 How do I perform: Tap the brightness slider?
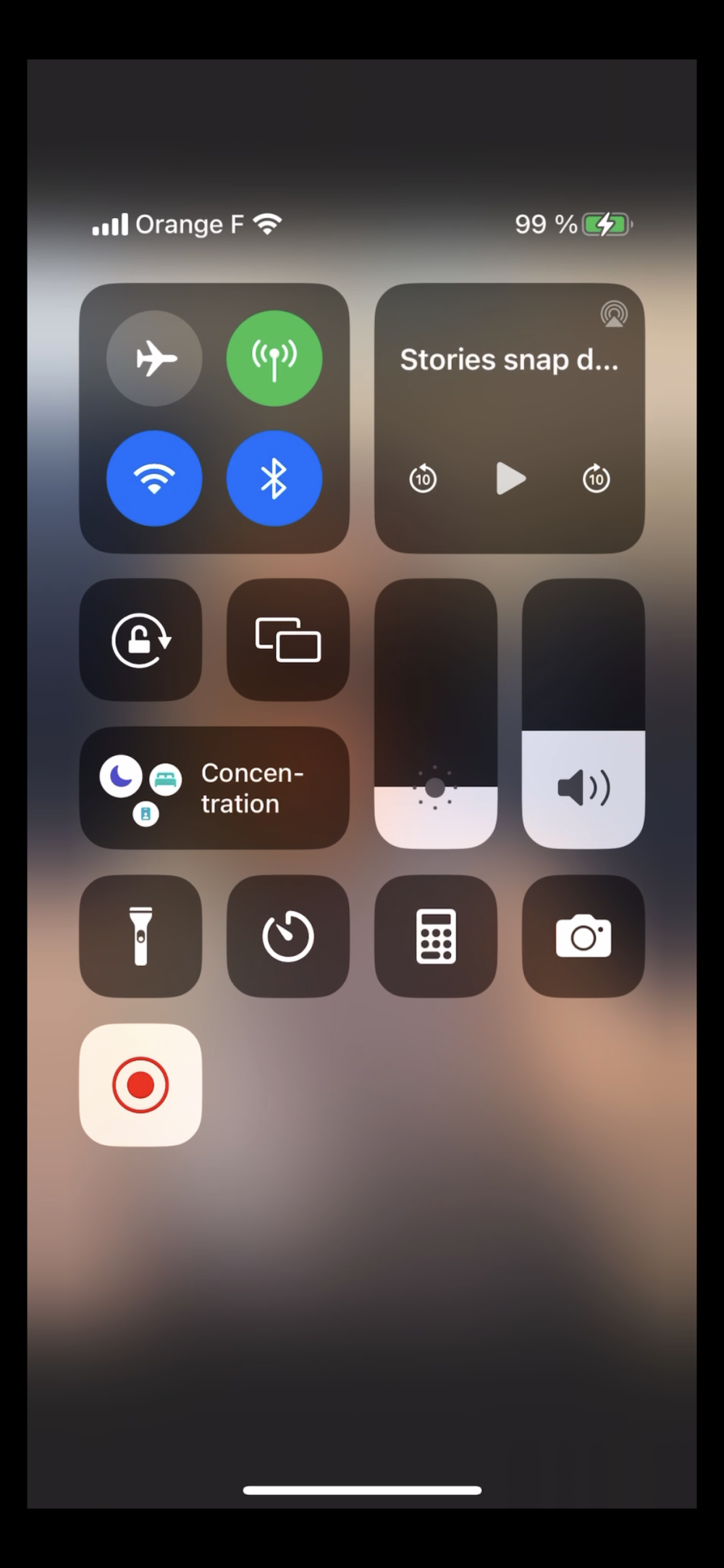click(435, 713)
